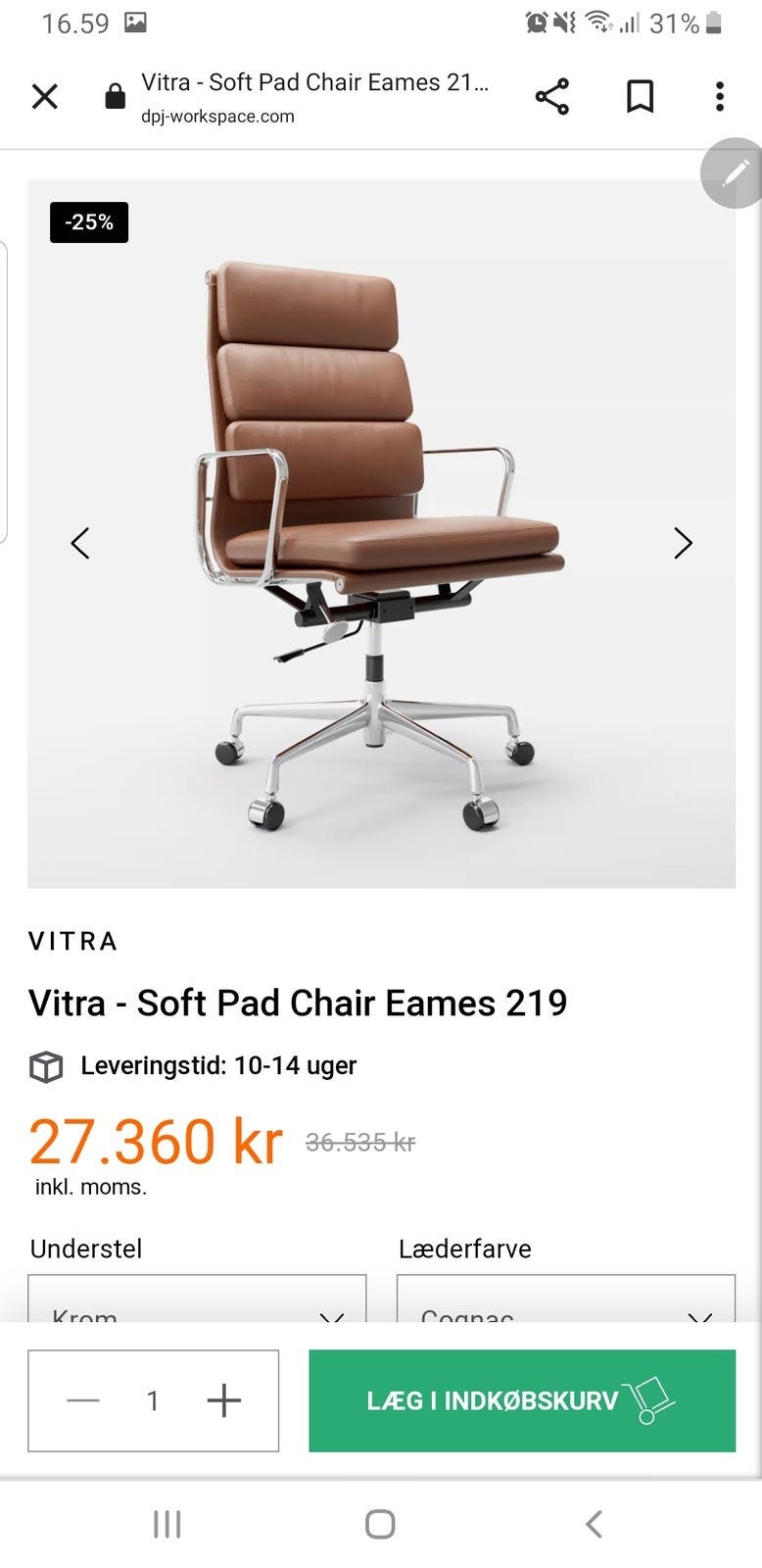The height and width of the screenshot is (1568, 762).
Task: Share this product page
Action: tap(552, 96)
